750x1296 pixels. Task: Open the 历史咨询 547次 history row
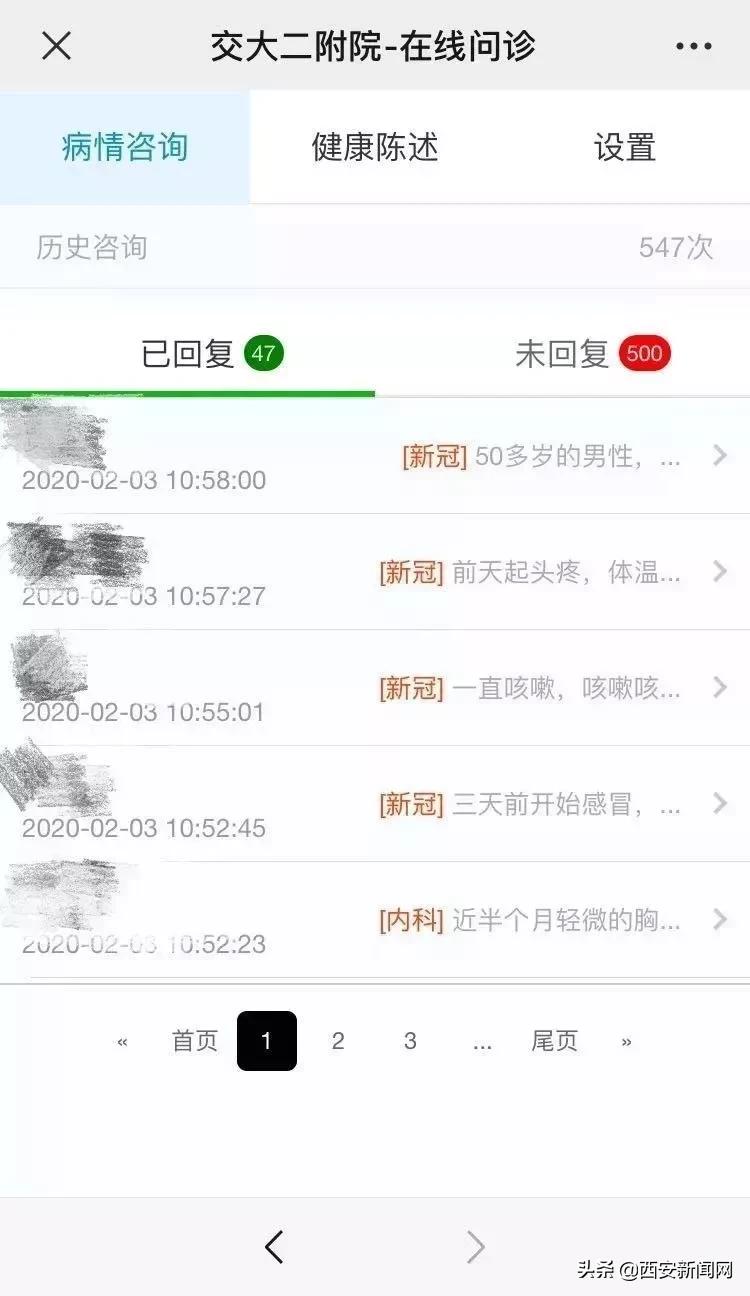[x=375, y=247]
